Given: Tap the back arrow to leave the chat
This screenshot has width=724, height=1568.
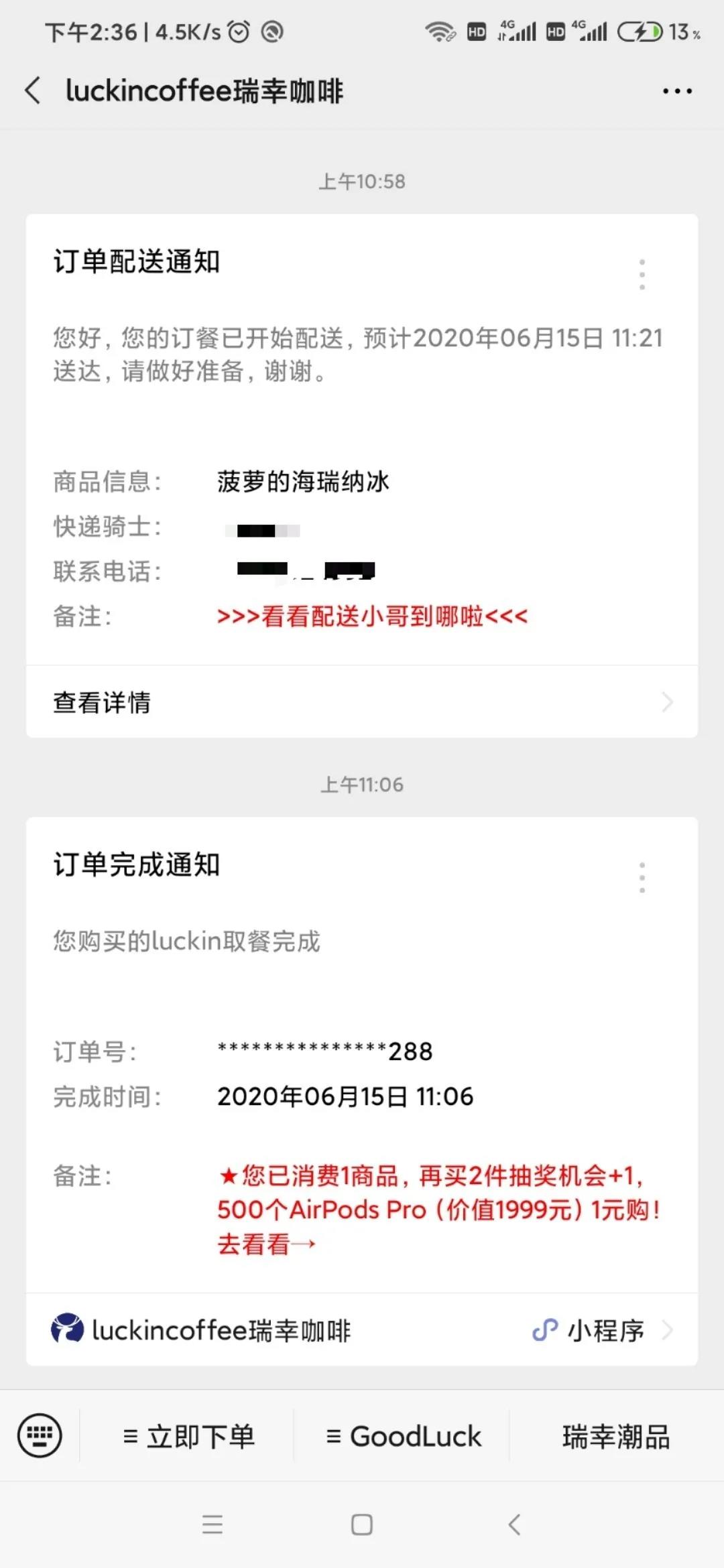Looking at the screenshot, I should point(32,90).
